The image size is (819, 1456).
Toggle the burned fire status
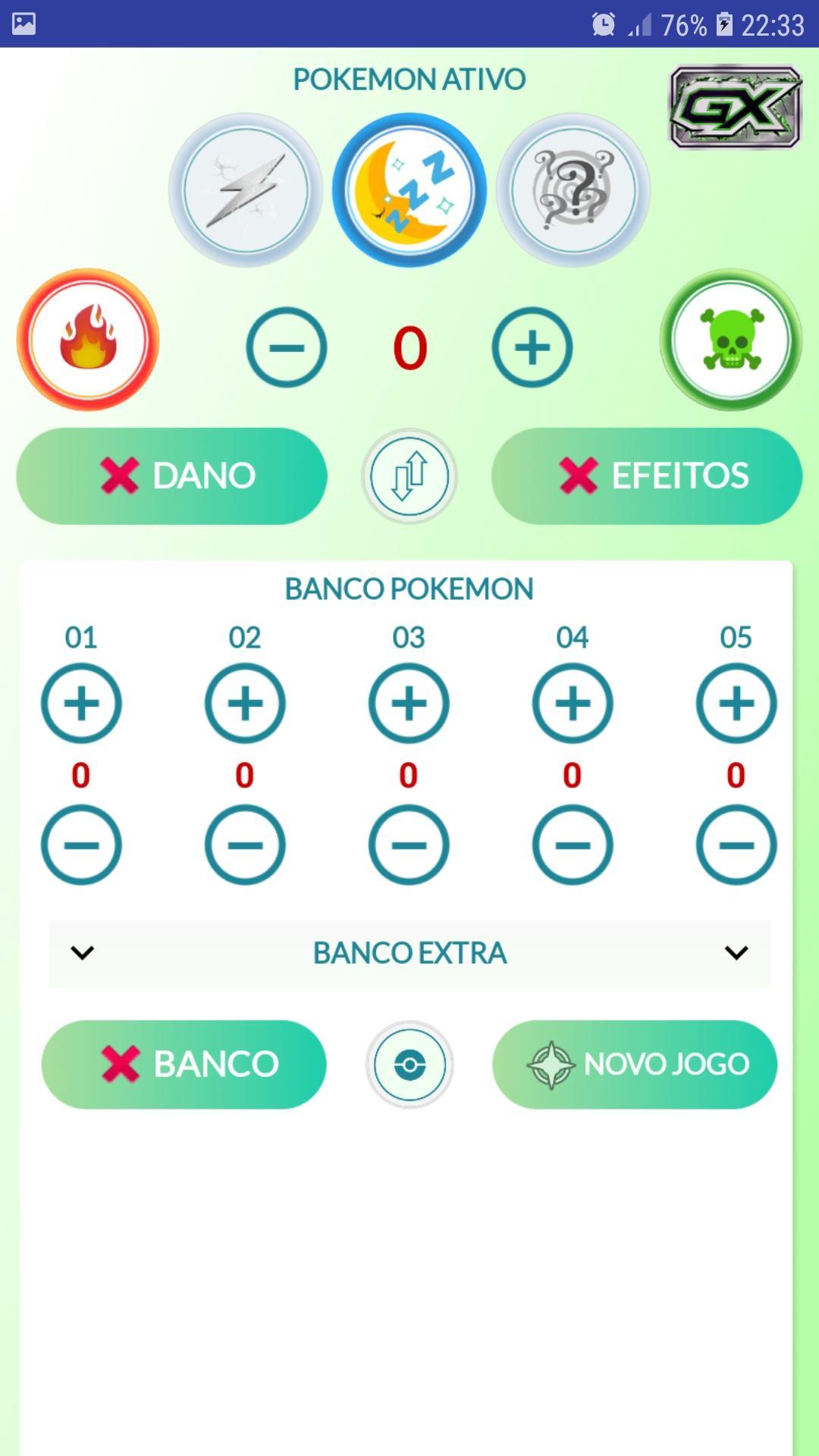tap(88, 340)
